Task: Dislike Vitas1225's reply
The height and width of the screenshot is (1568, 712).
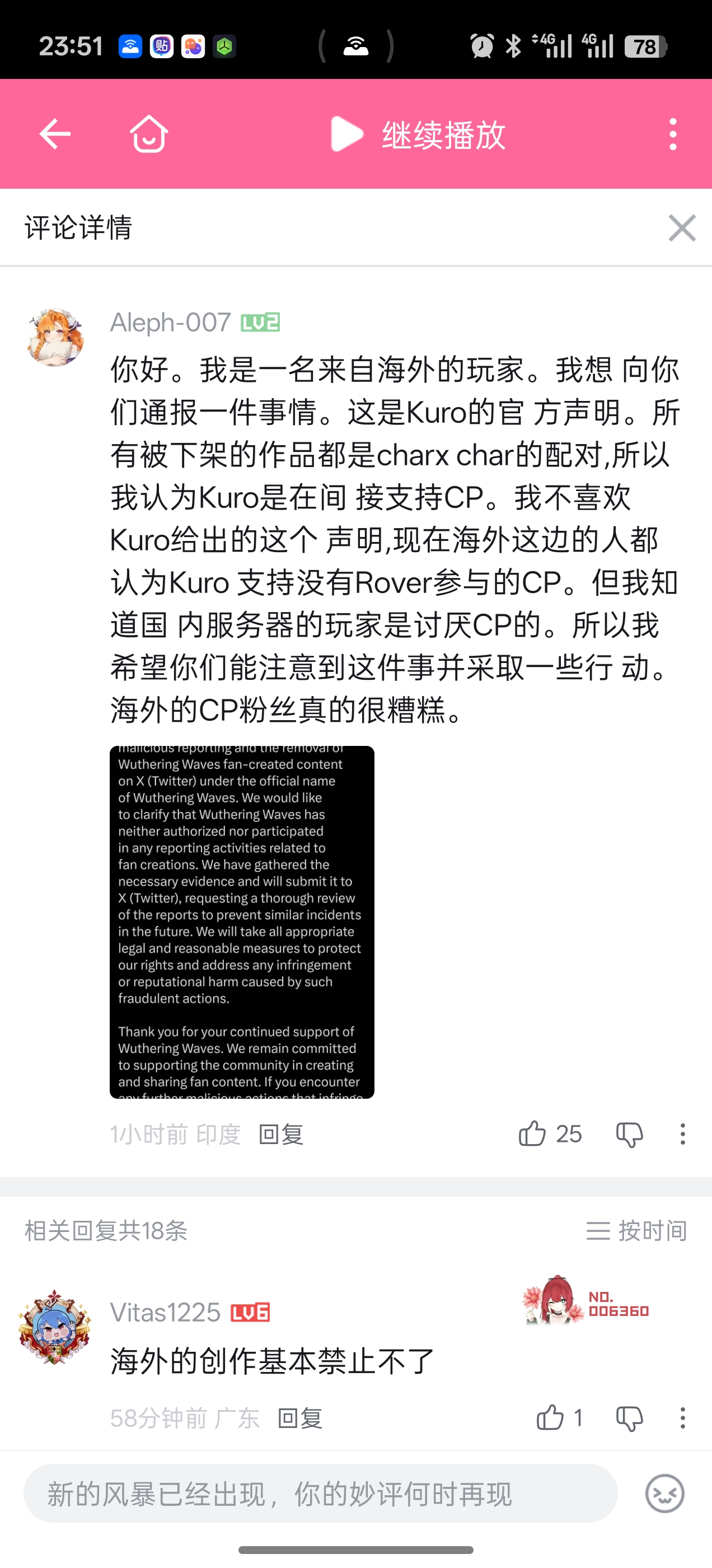Action: point(629,1418)
